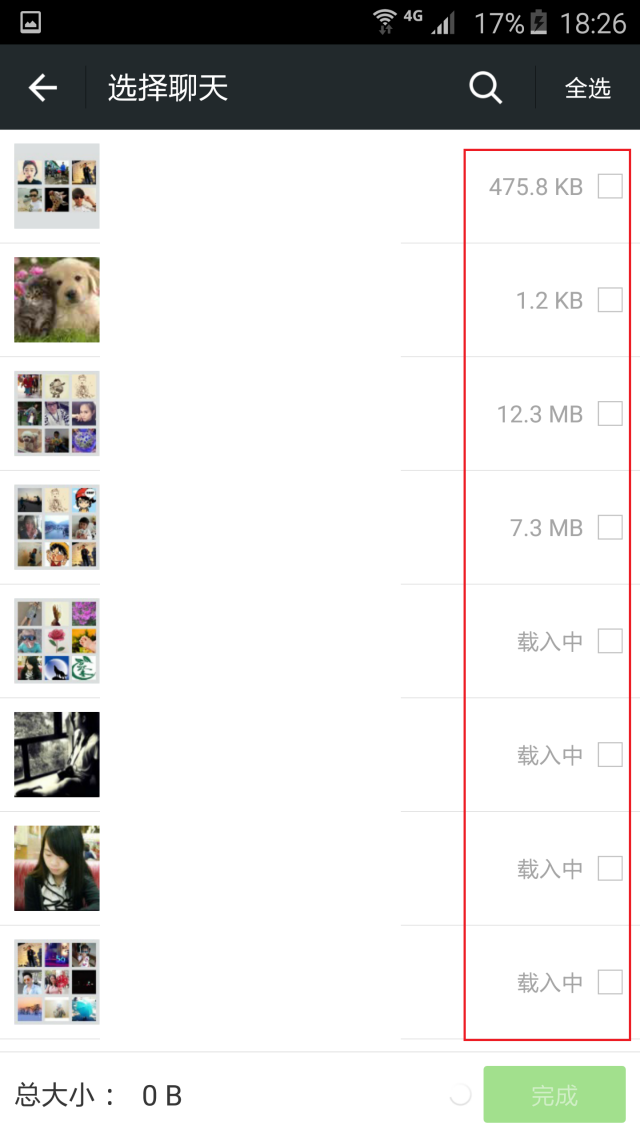This screenshot has width=640, height=1137.
Task: Tick the checkbox beside 12.3 MB
Action: pyautogui.click(x=610, y=413)
